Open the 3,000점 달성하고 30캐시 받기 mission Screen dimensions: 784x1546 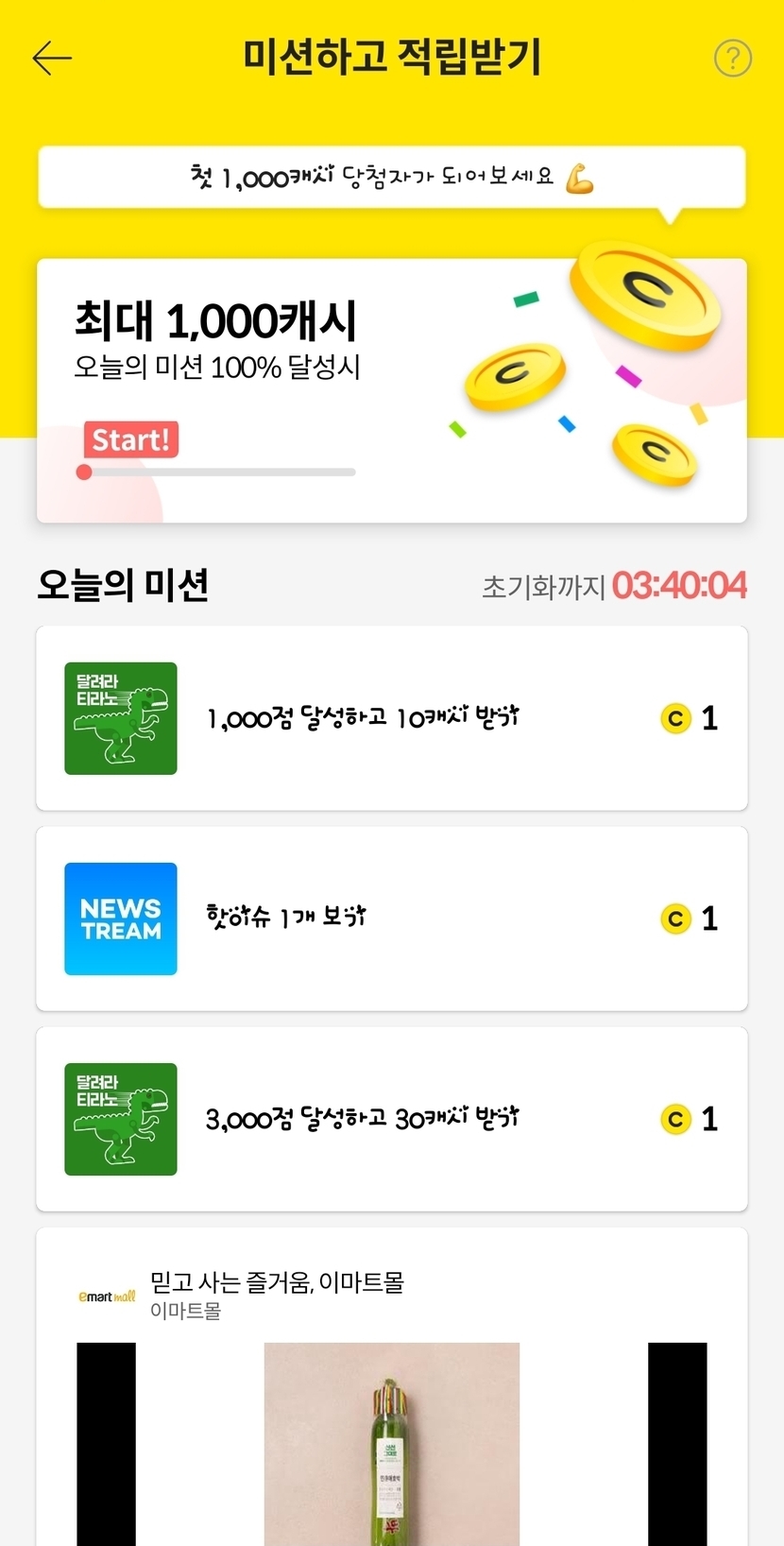391,1119
